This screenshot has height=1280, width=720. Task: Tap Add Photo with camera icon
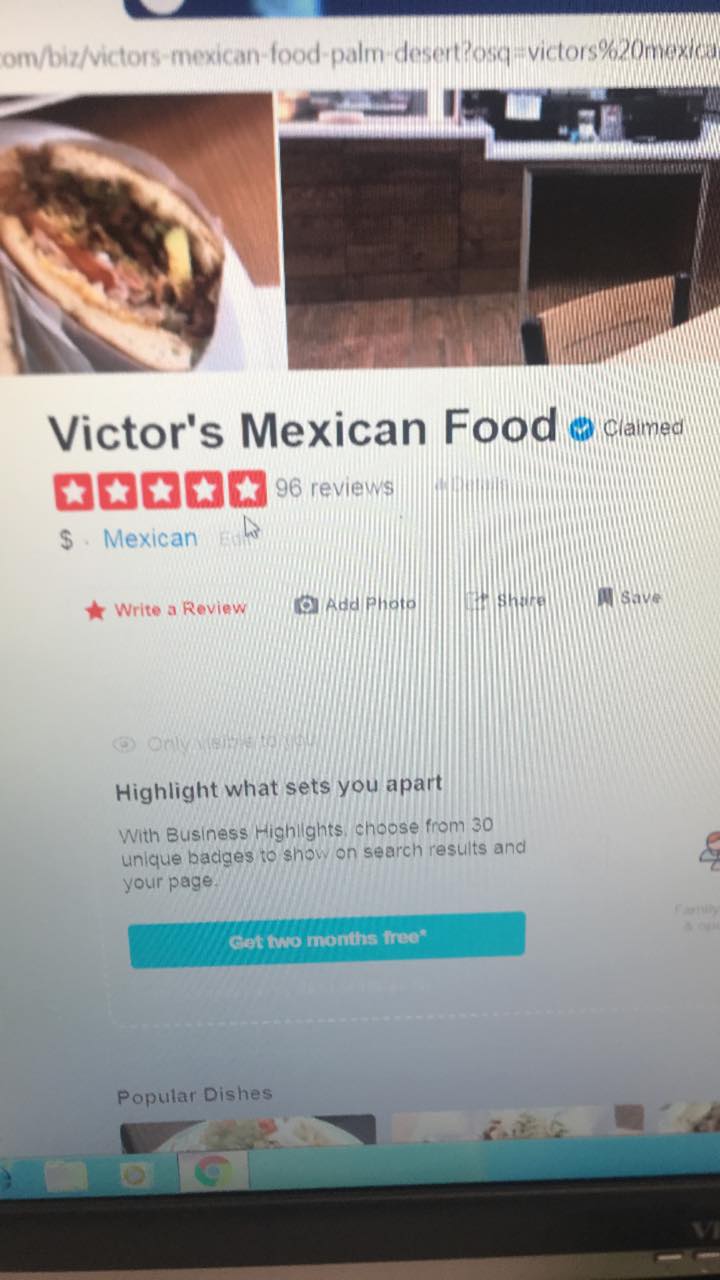[x=356, y=604]
